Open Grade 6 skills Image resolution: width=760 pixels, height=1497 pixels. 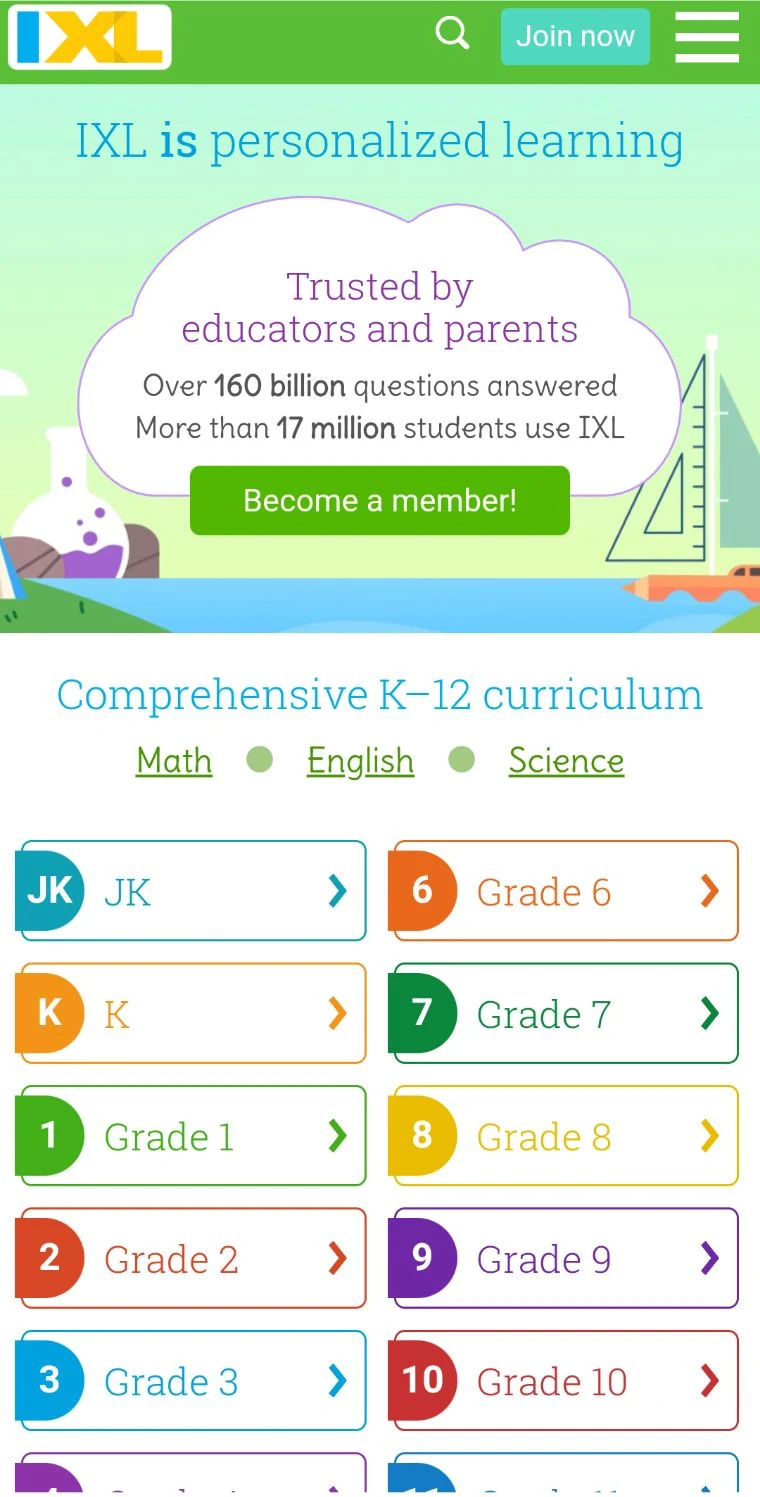coord(564,890)
